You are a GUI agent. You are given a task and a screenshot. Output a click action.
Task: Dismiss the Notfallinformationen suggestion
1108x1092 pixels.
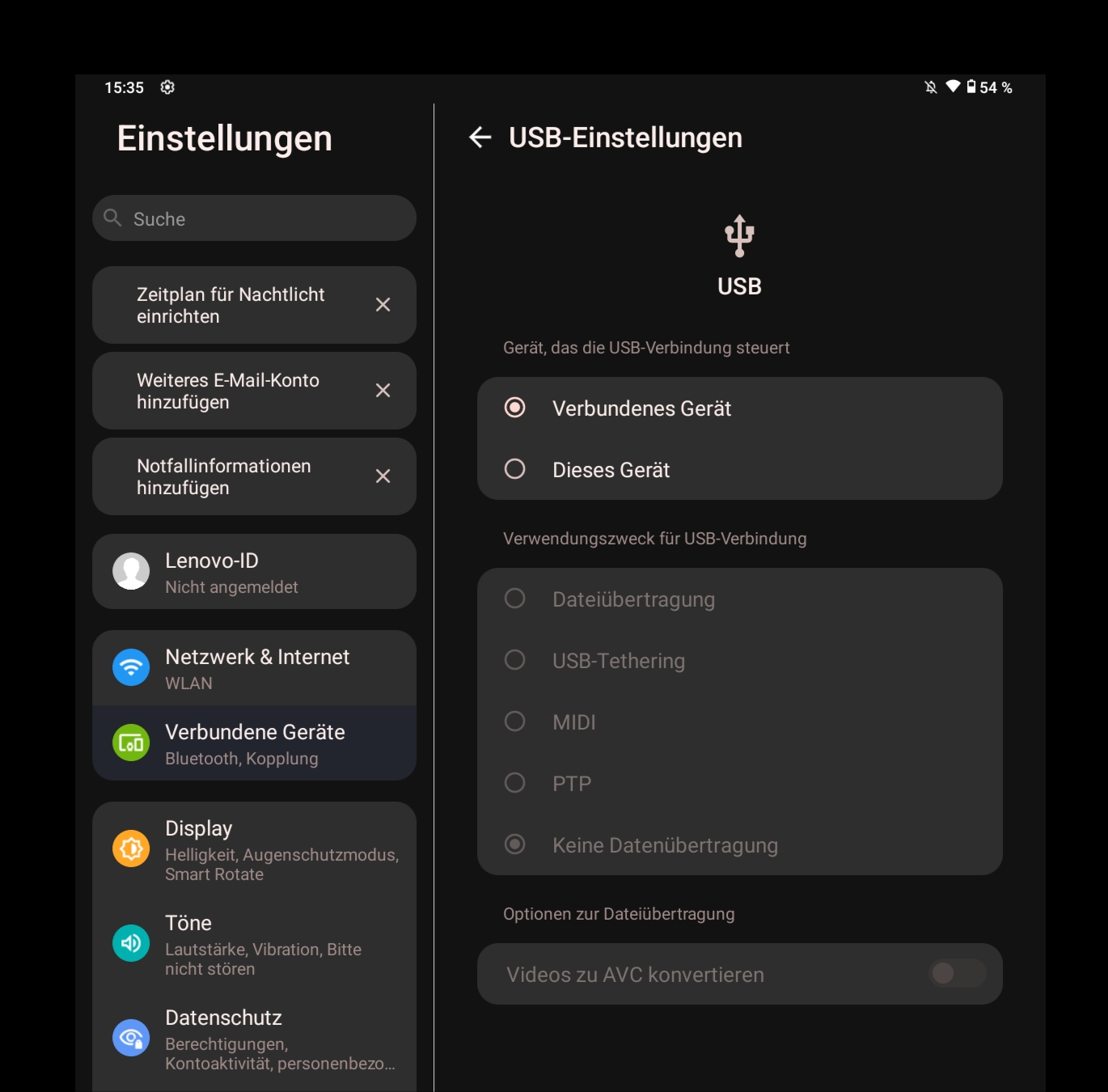[x=383, y=476]
